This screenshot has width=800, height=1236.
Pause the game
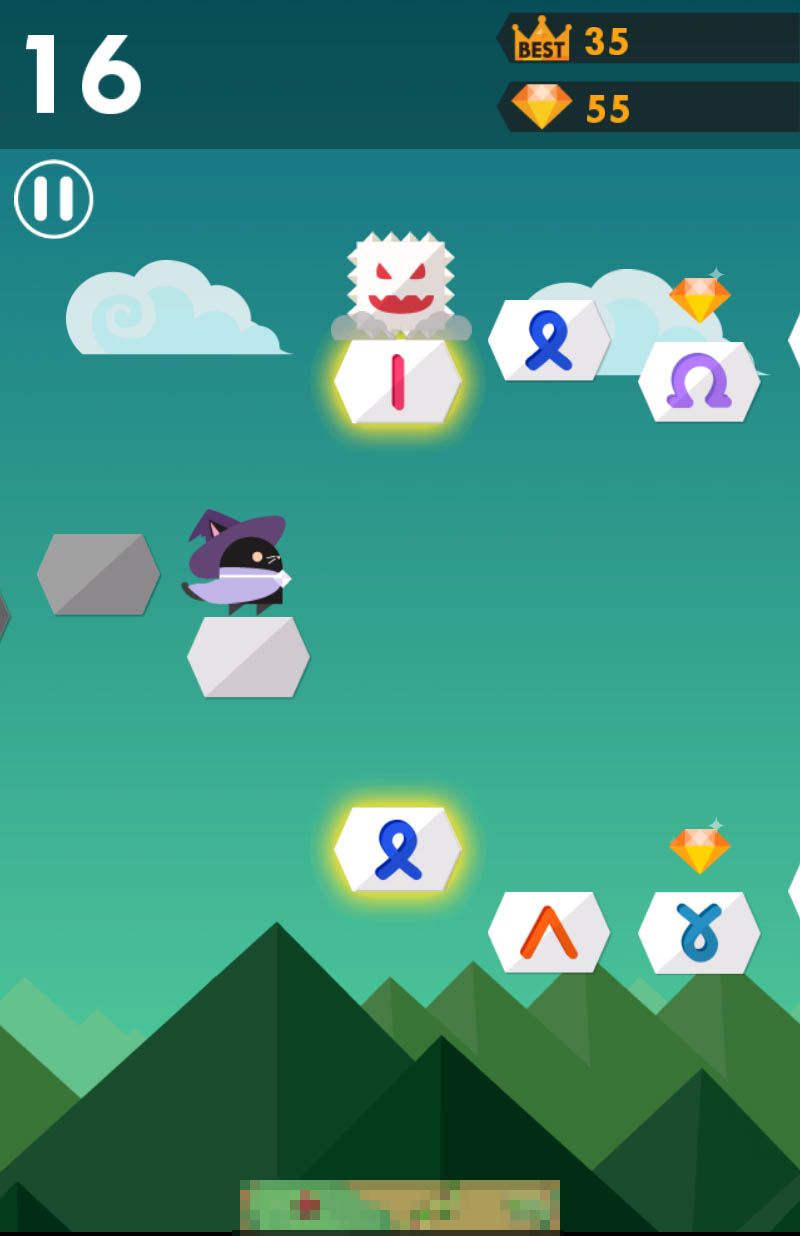[54, 199]
